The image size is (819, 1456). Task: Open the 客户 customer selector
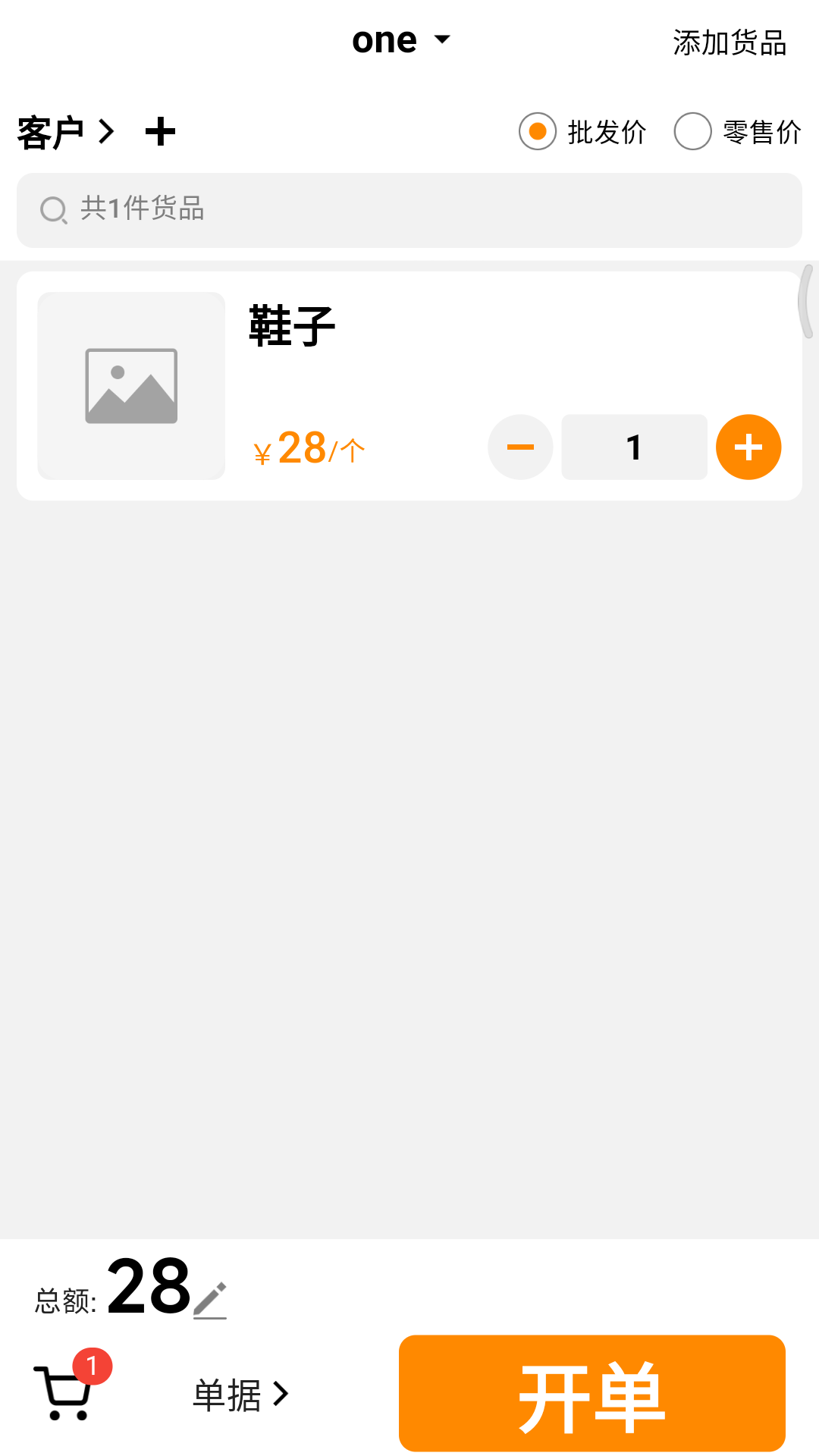pos(65,133)
